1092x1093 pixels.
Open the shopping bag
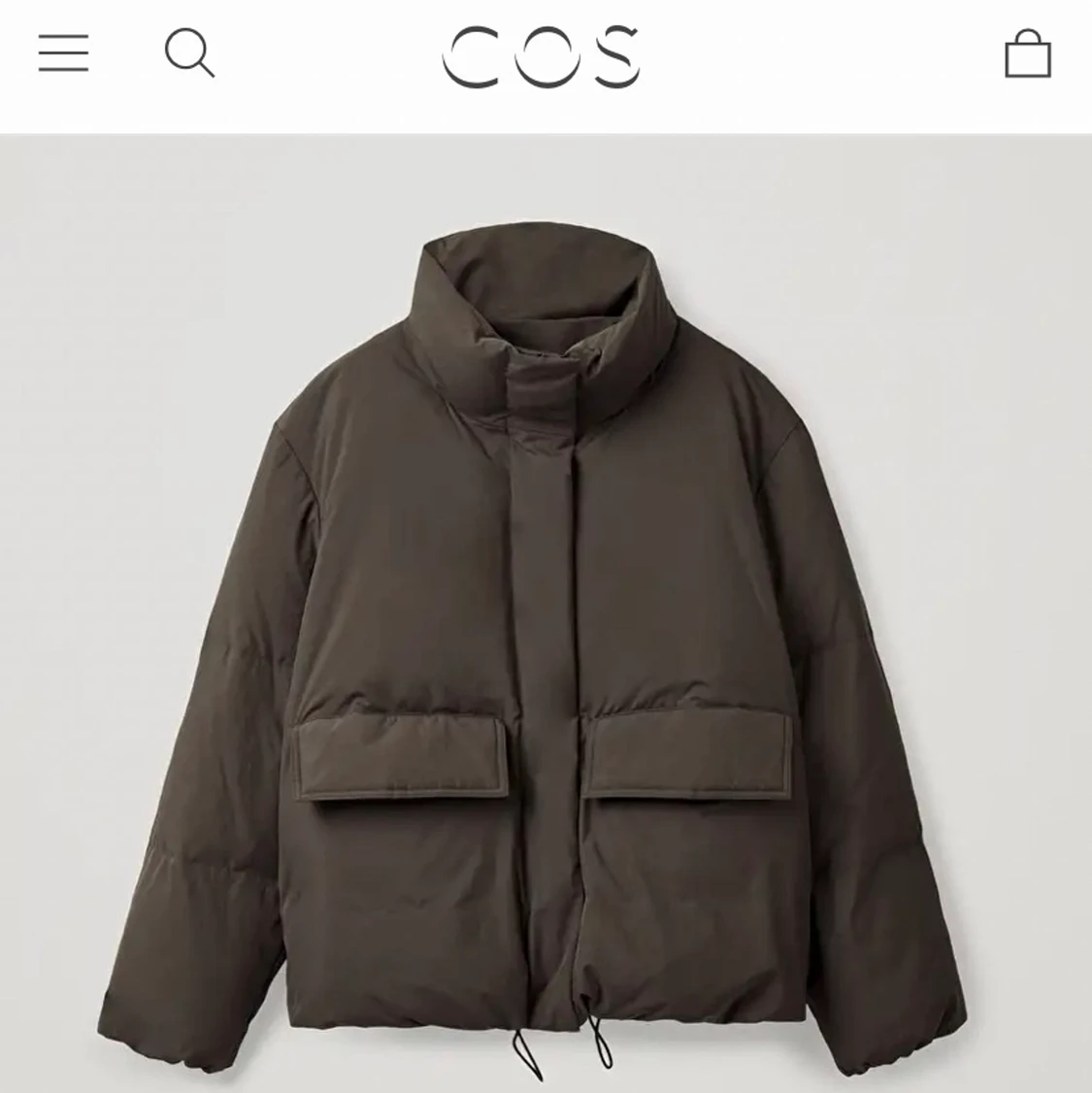1027,53
